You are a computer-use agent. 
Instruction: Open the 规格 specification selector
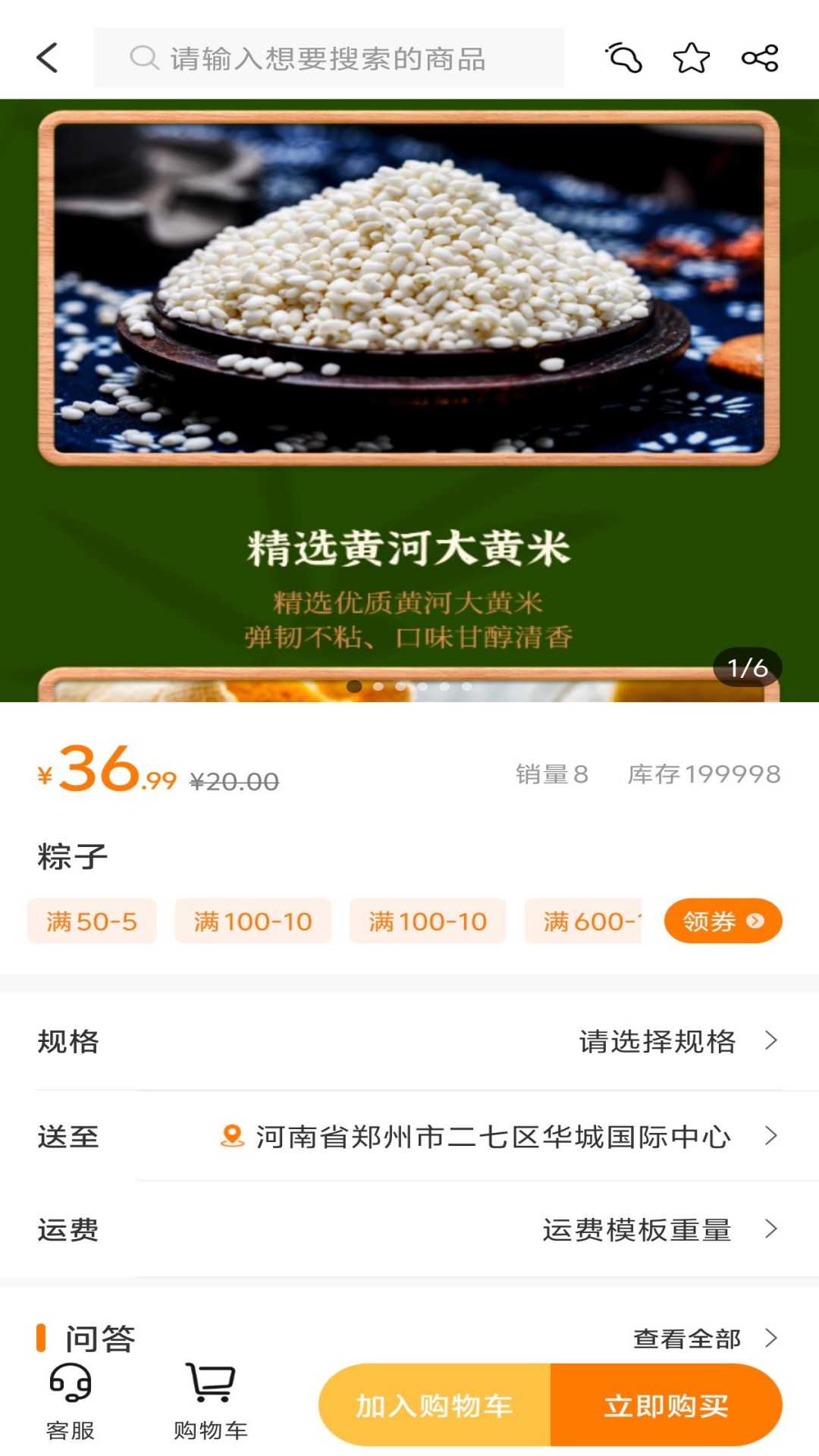click(x=409, y=1041)
